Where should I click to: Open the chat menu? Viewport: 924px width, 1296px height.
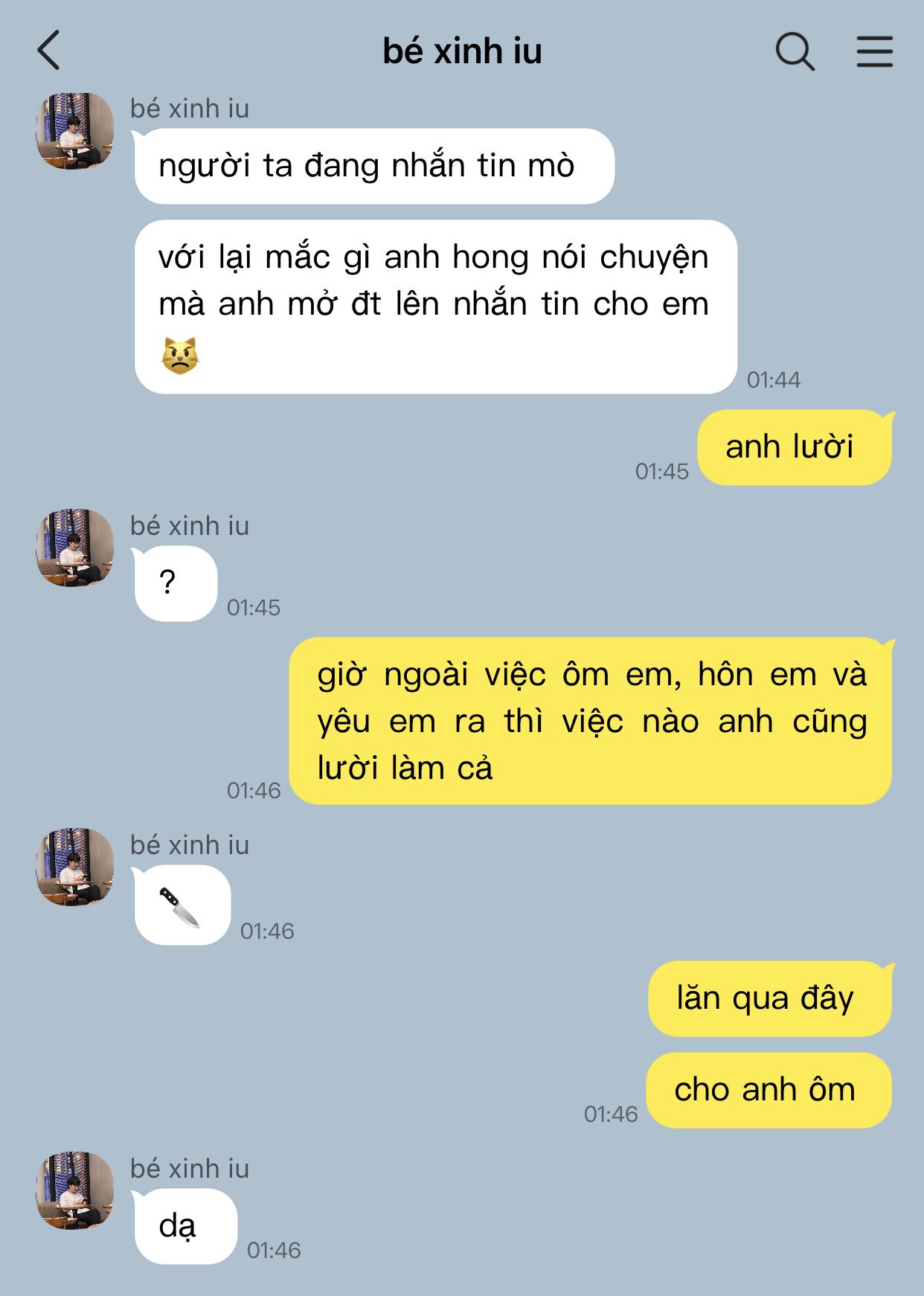tap(874, 52)
